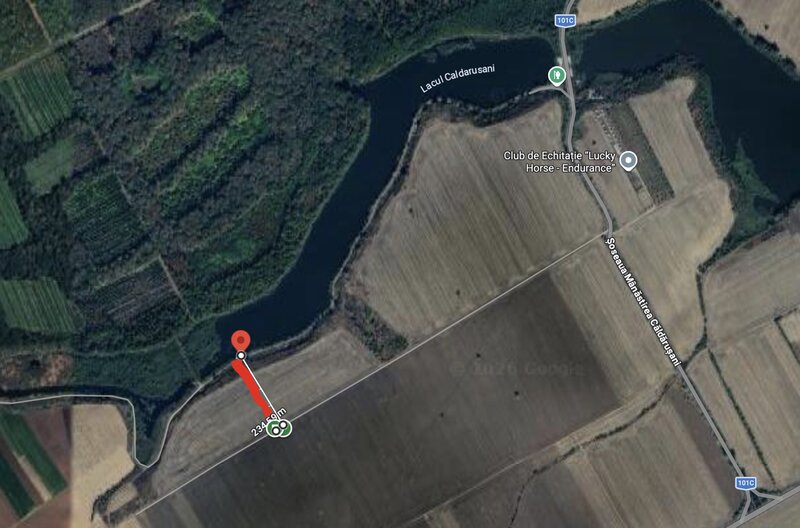
Task: Open the Club de Echitație Lucky Horse marker
Action: pos(628,160)
